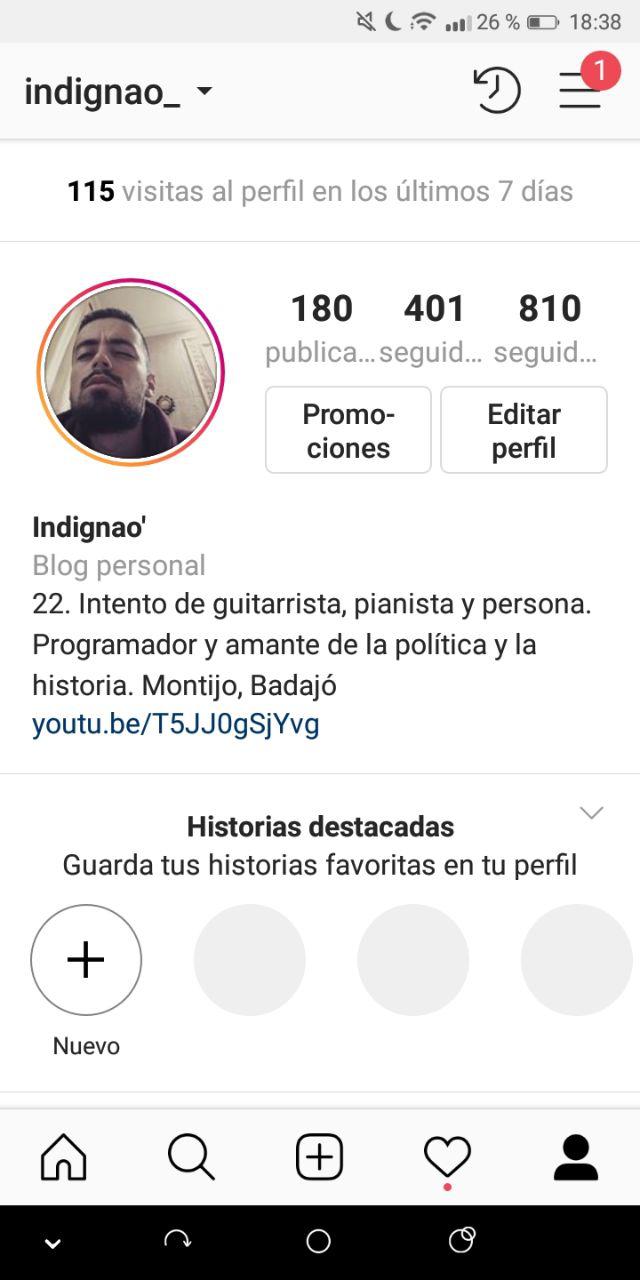
Task: Go to the home feed tab
Action: 63,1158
